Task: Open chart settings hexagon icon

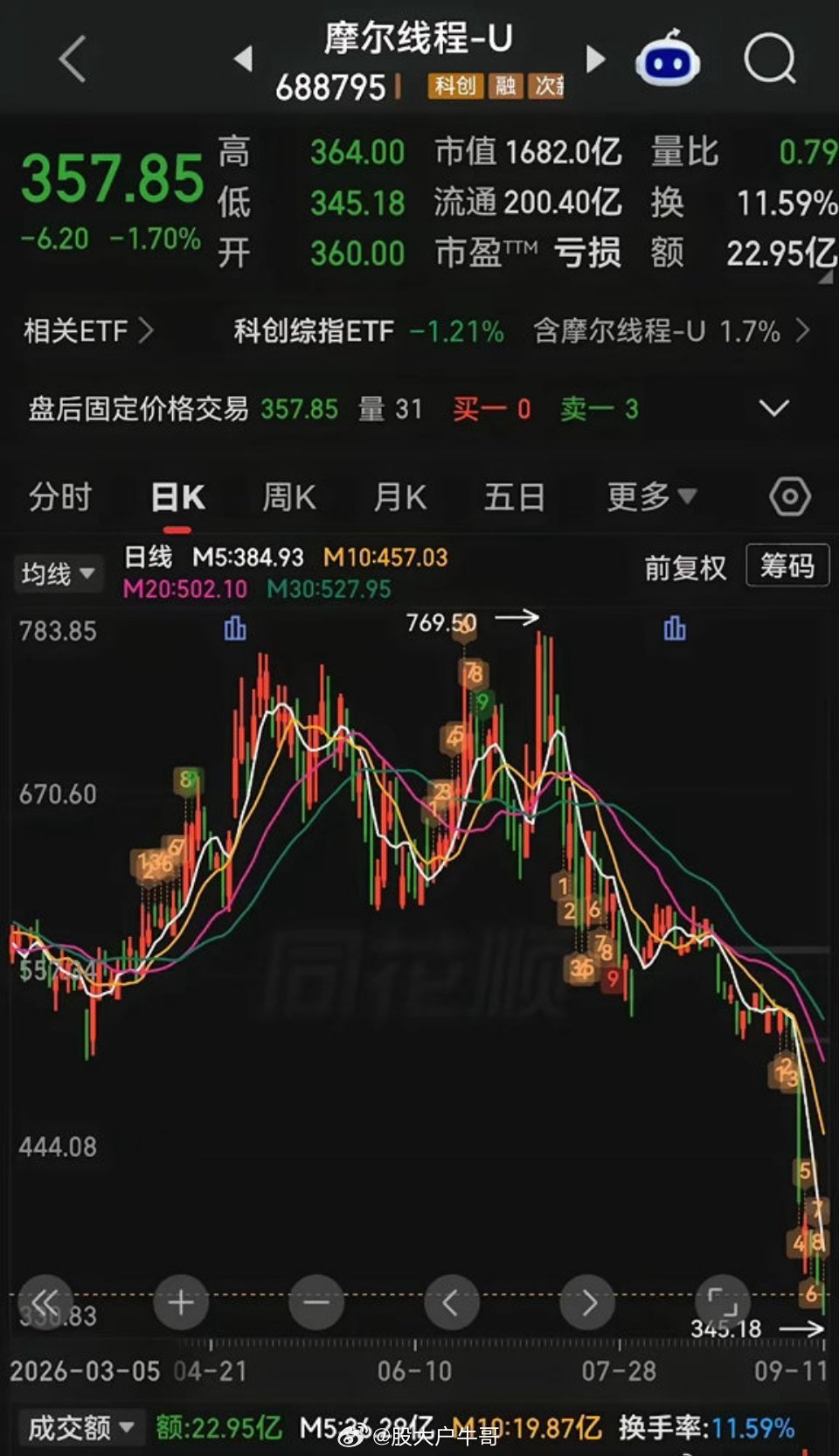Action: [x=790, y=497]
